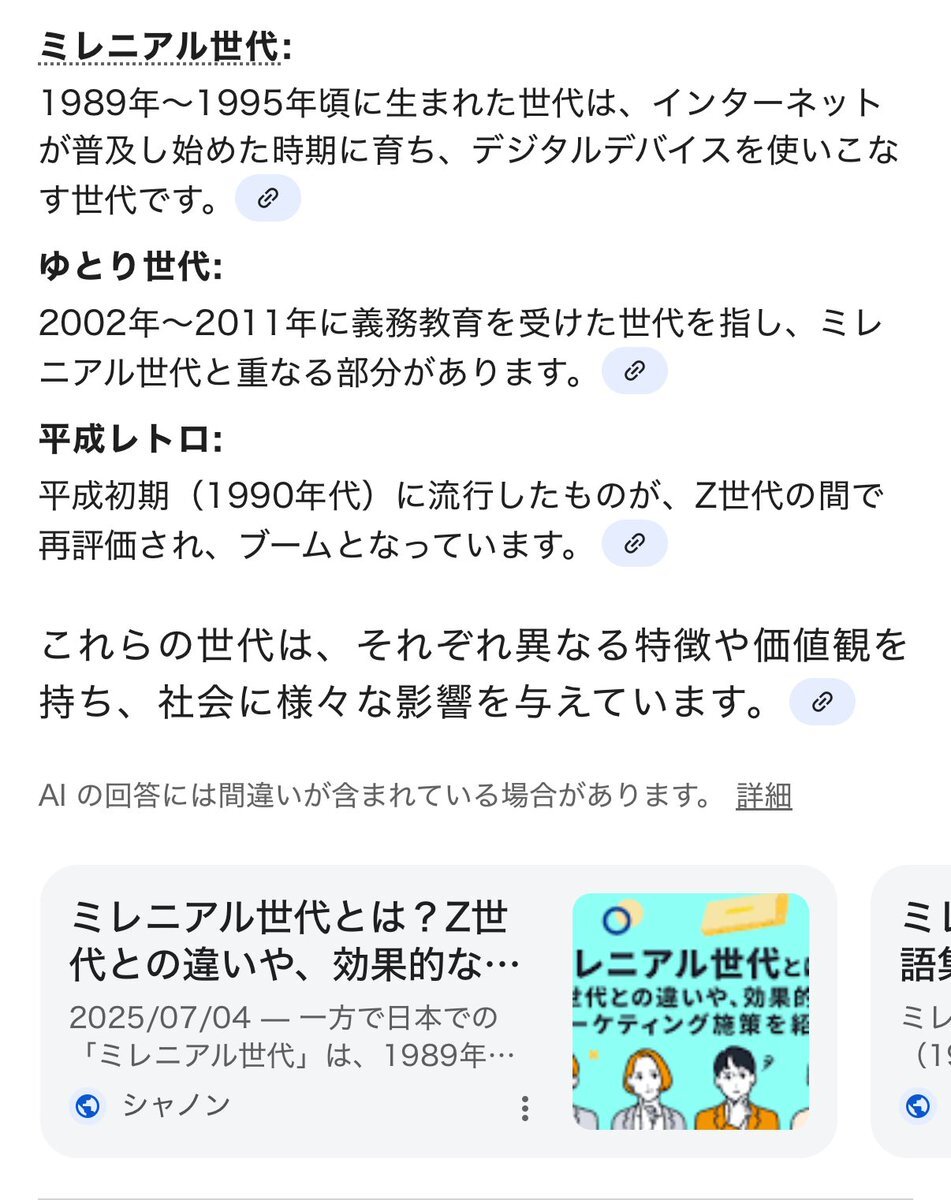The height and width of the screenshot is (1200, 951).
Task: Open source link after ミレニアル世代 description
Action: (267, 199)
